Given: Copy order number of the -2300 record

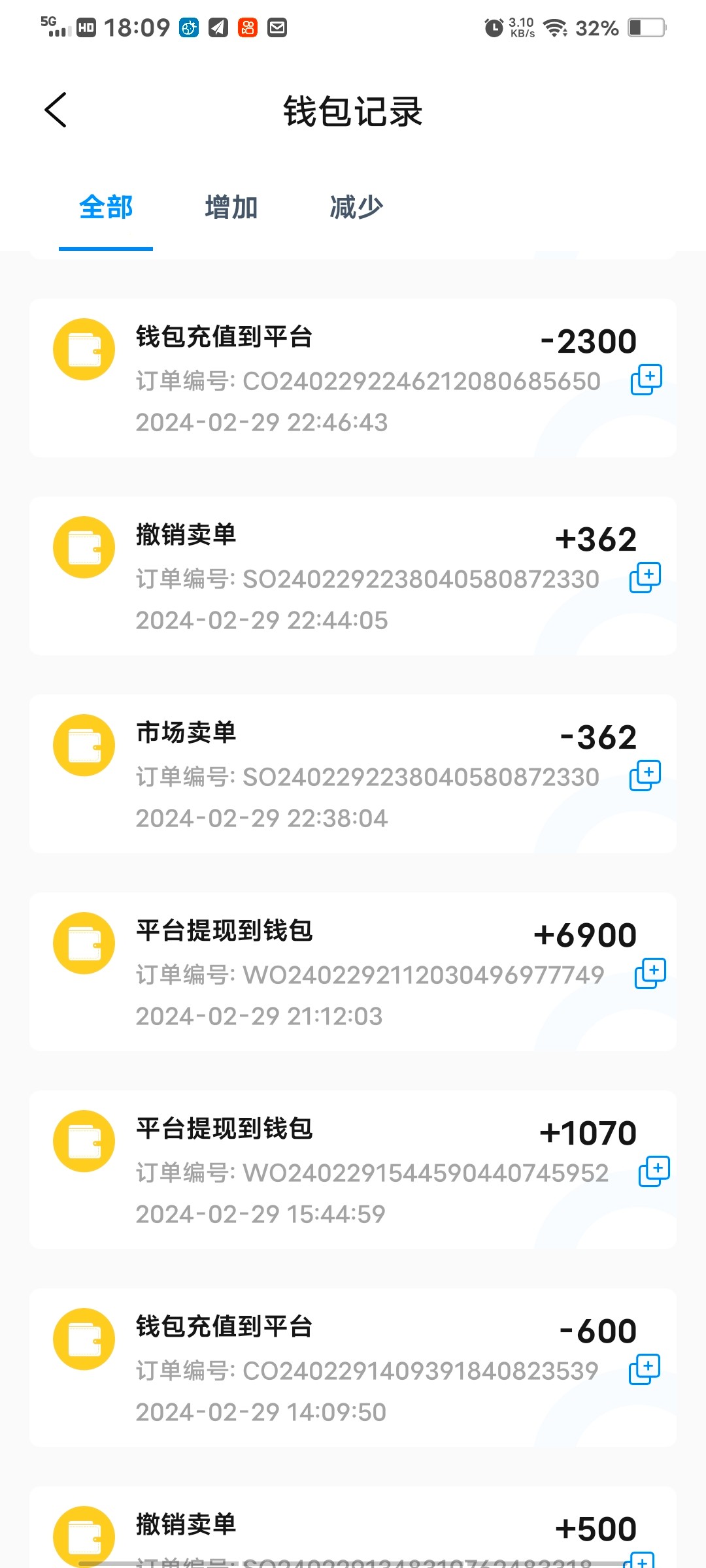Looking at the screenshot, I should [x=646, y=380].
